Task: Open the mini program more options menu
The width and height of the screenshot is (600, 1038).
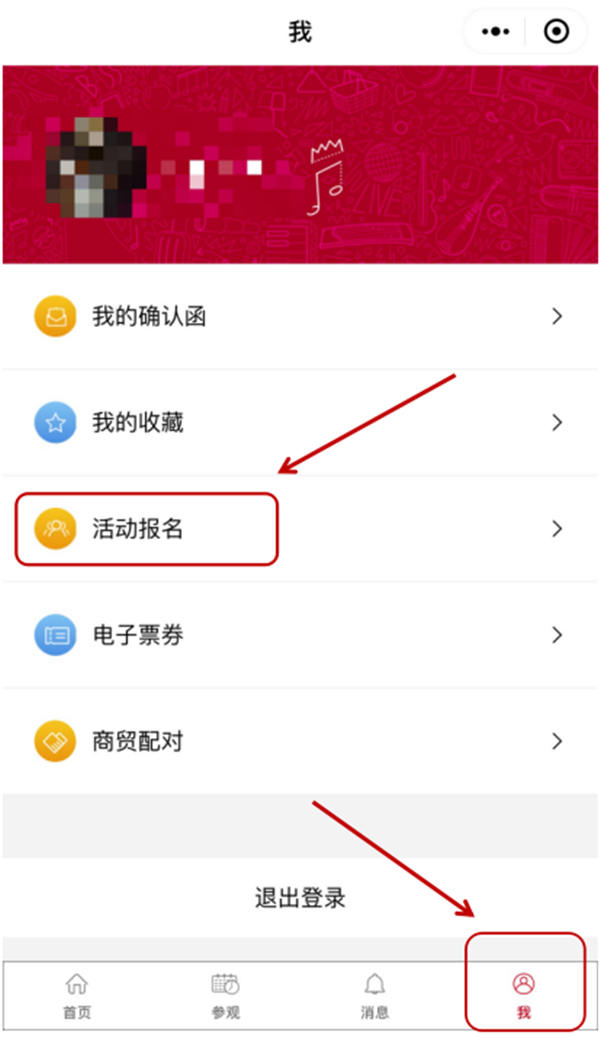Action: (x=496, y=32)
